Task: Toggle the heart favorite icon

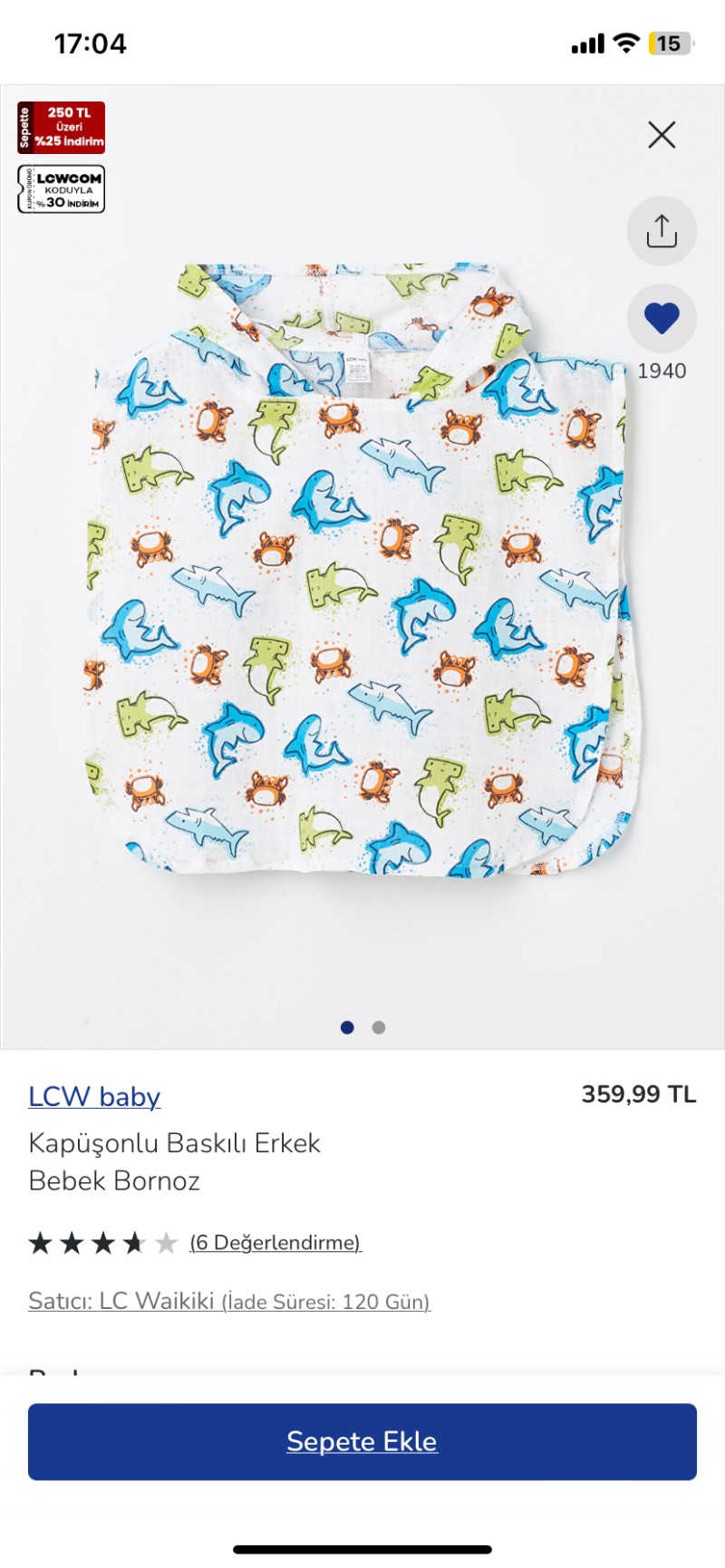Action: 662,318
